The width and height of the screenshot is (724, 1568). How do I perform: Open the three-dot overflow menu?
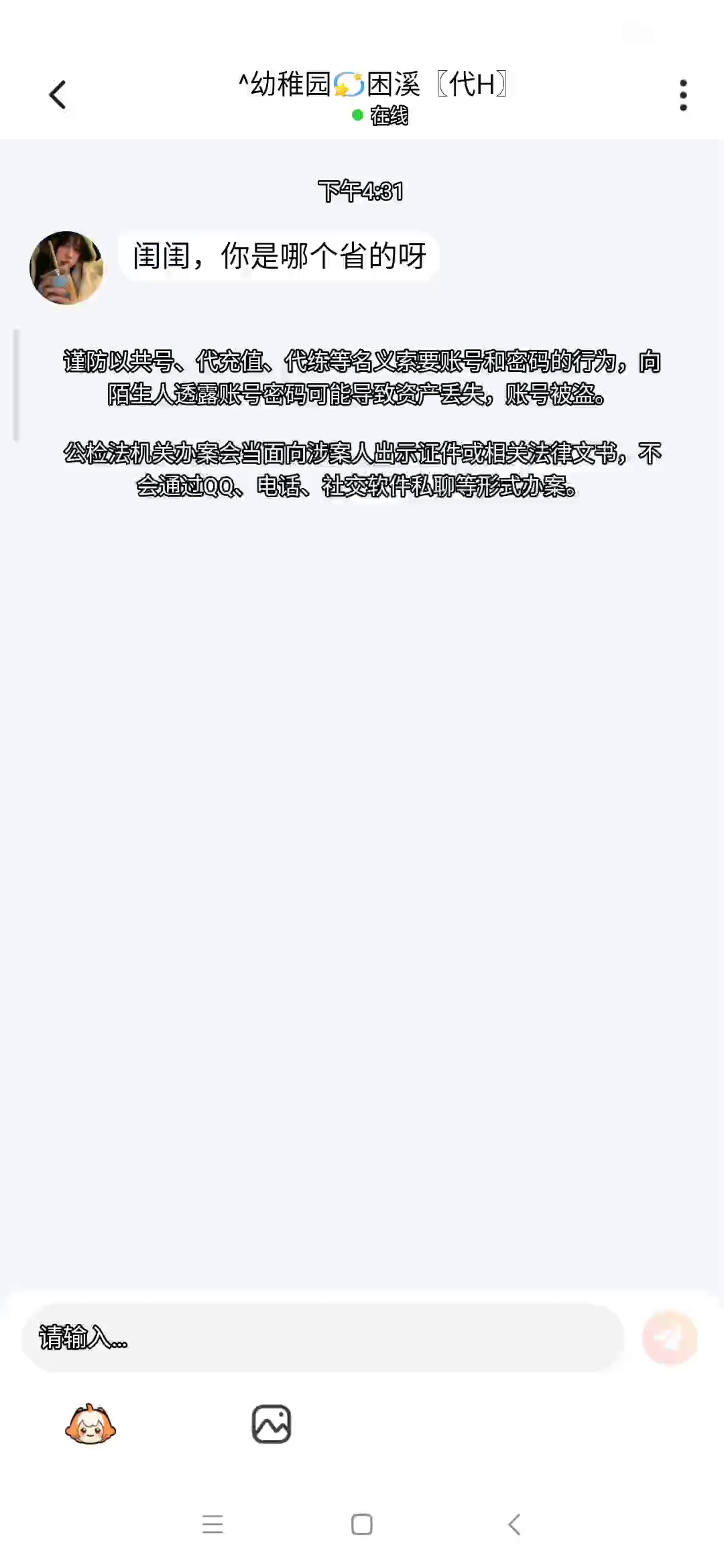coord(683,95)
